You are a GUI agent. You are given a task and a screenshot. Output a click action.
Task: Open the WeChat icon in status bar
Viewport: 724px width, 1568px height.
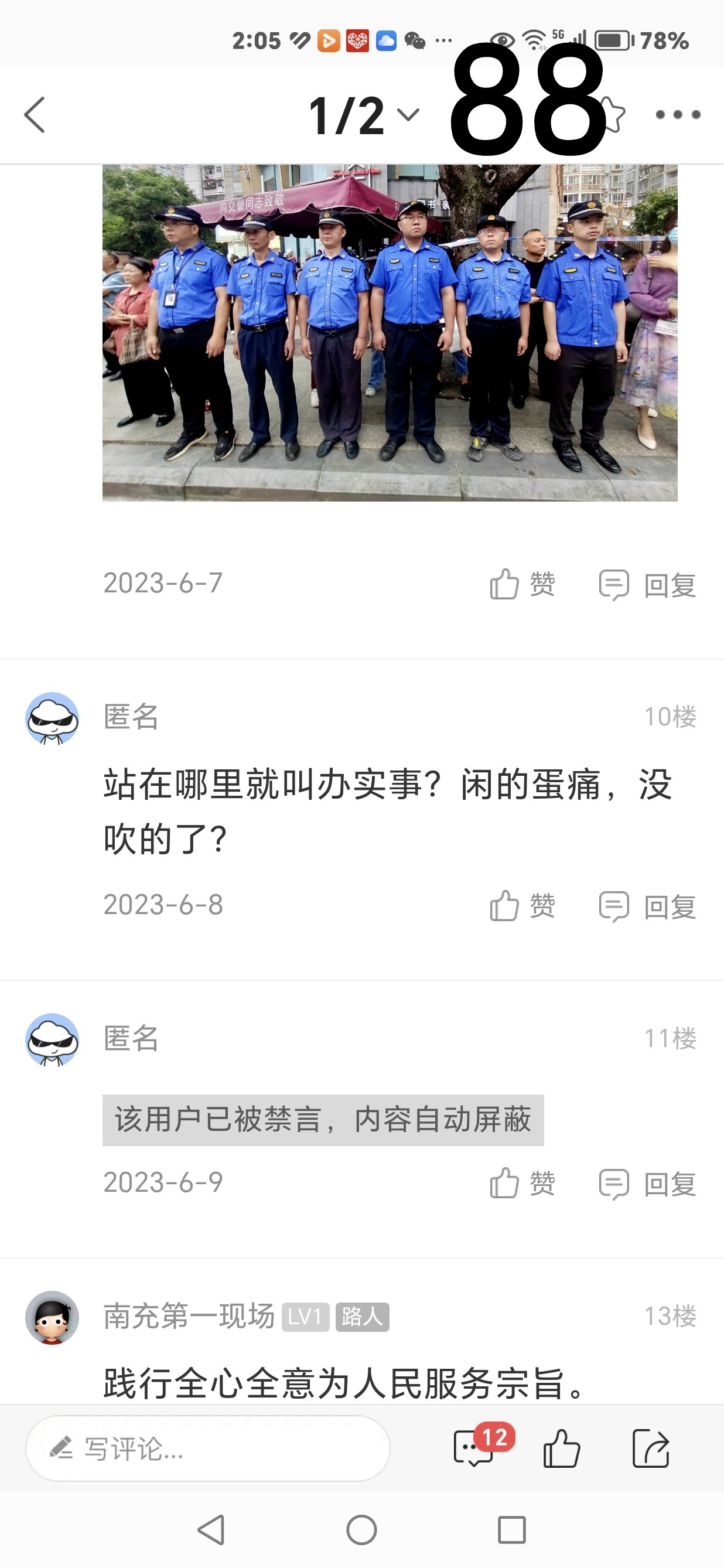pos(415,42)
